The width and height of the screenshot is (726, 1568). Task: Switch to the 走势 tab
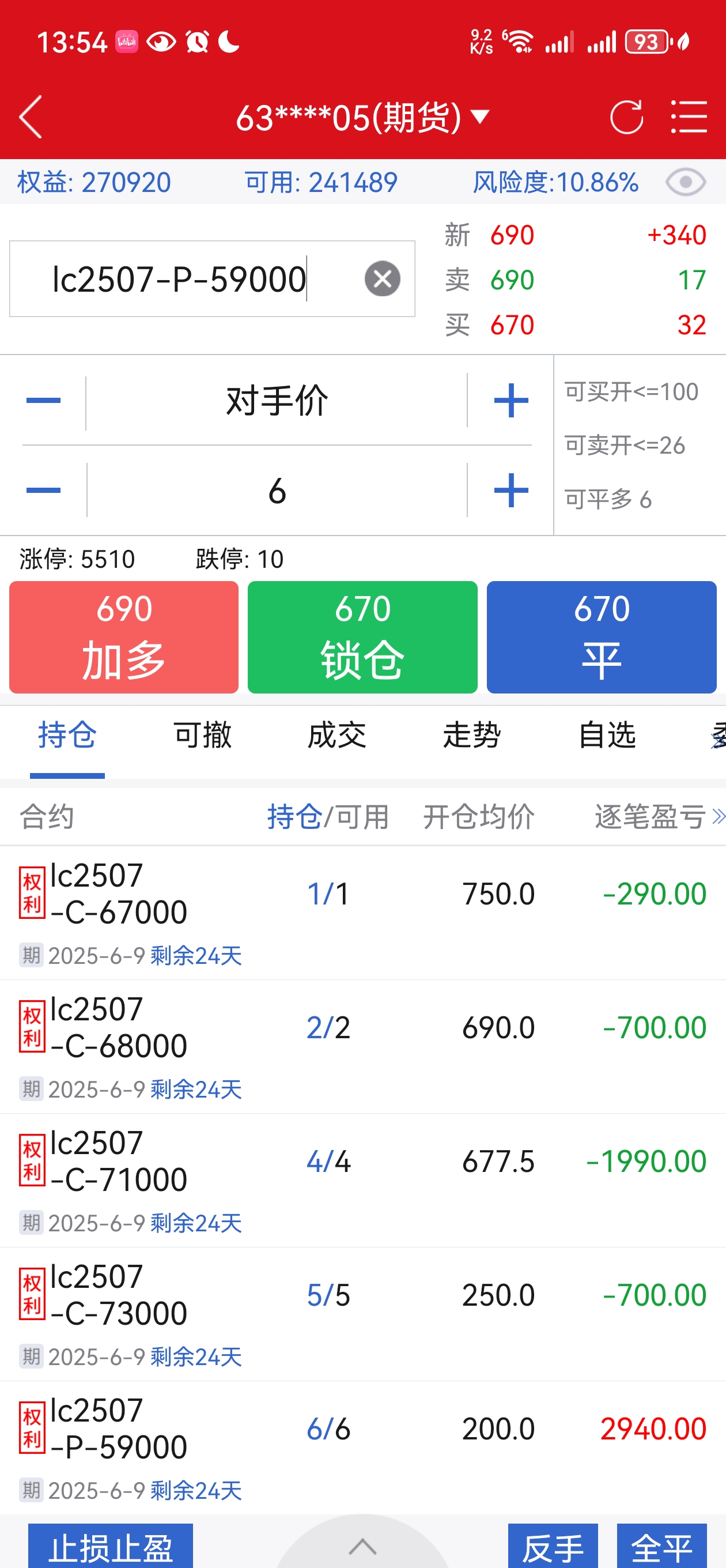(x=472, y=734)
